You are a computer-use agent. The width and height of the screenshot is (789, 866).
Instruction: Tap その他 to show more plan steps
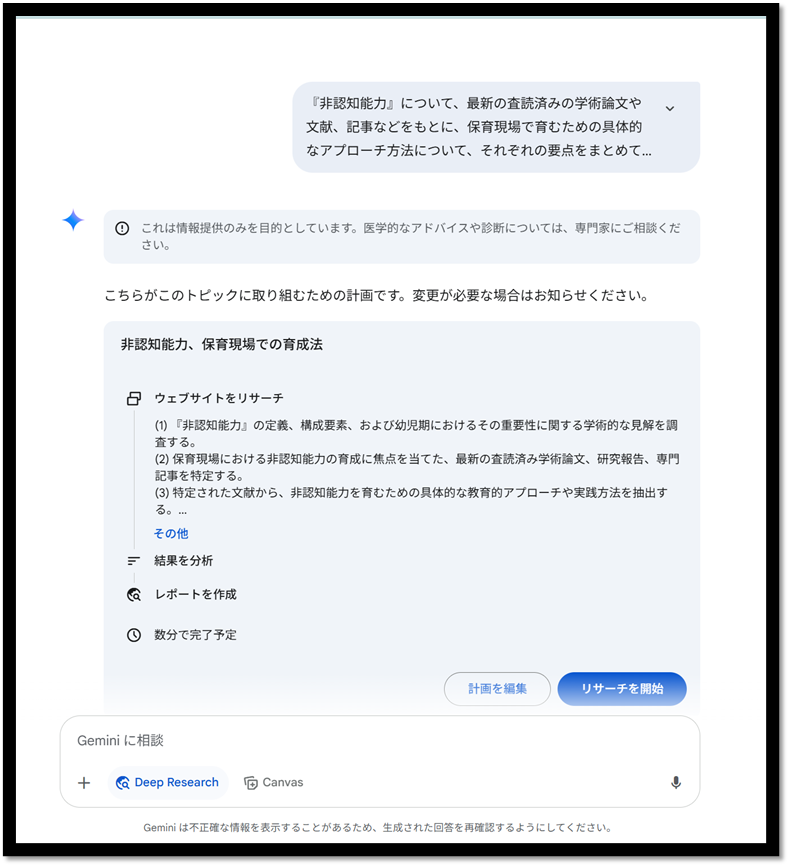click(171, 534)
